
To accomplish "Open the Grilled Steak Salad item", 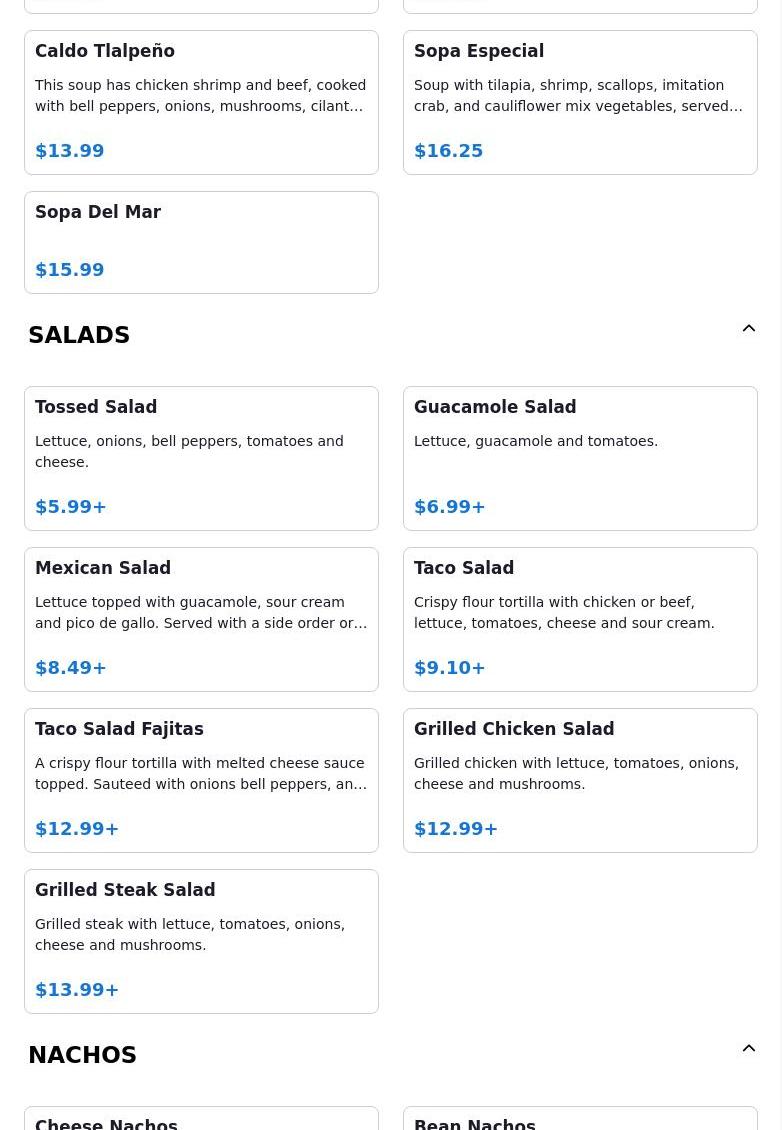I will [x=201, y=941].
